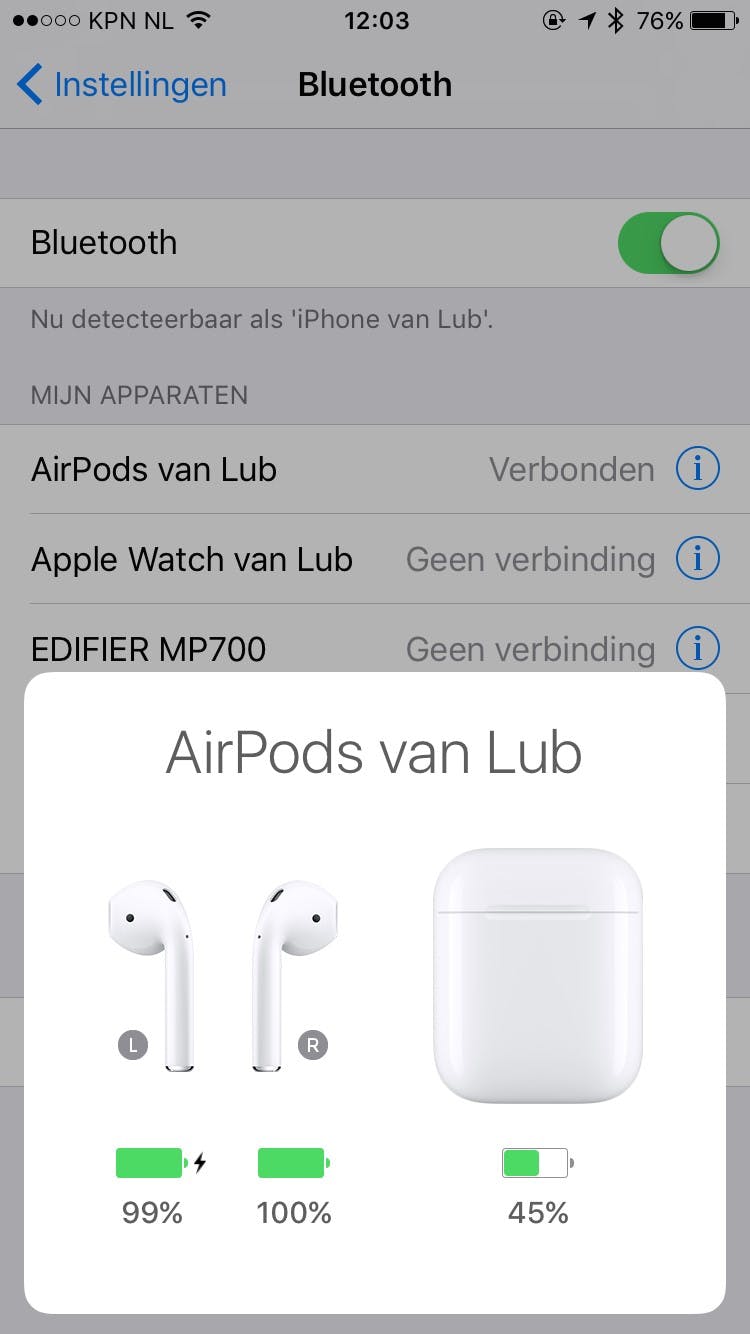The height and width of the screenshot is (1334, 750).
Task: Connect to EDIFIER MP700
Action: 300,649
